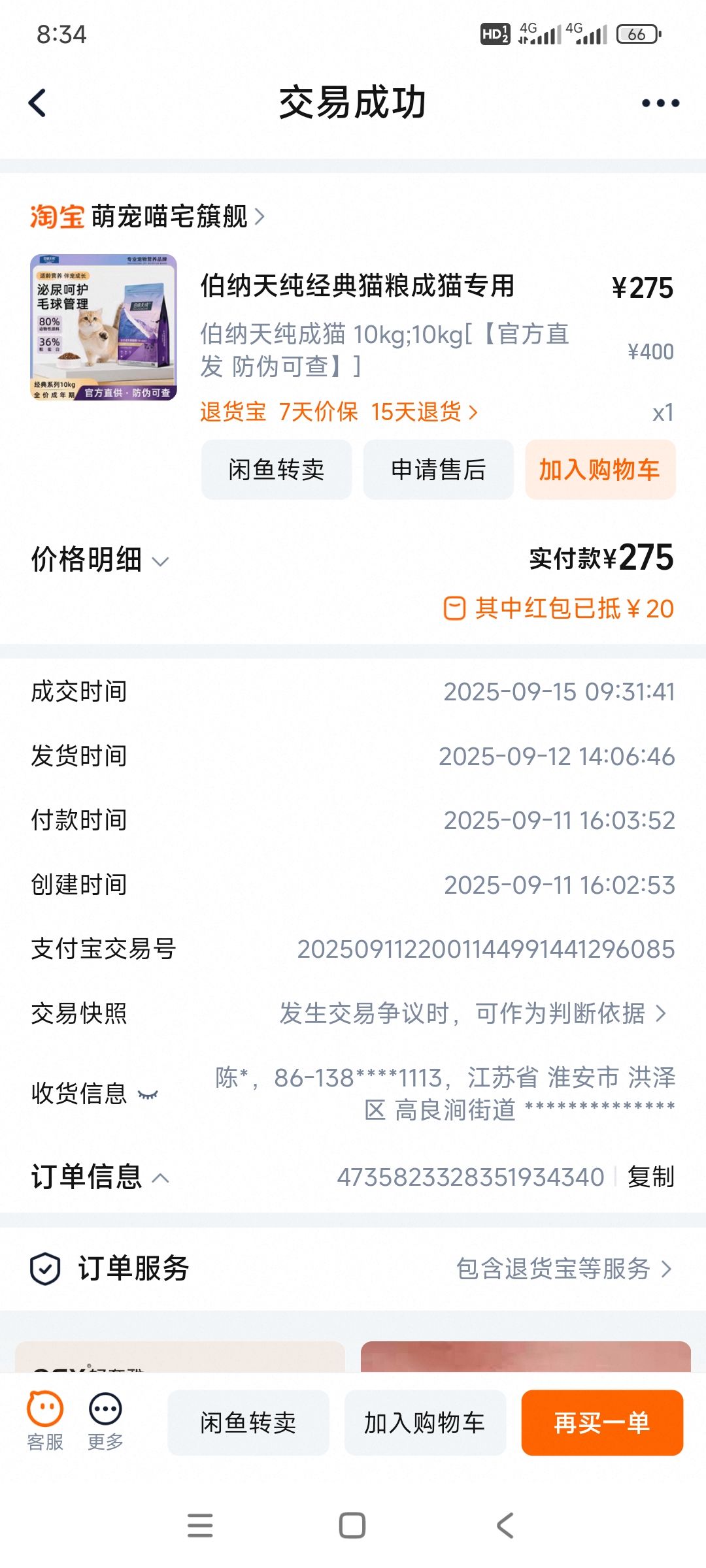Expand the 价格明细 price breakdown
The image size is (706, 1568).
(100, 560)
